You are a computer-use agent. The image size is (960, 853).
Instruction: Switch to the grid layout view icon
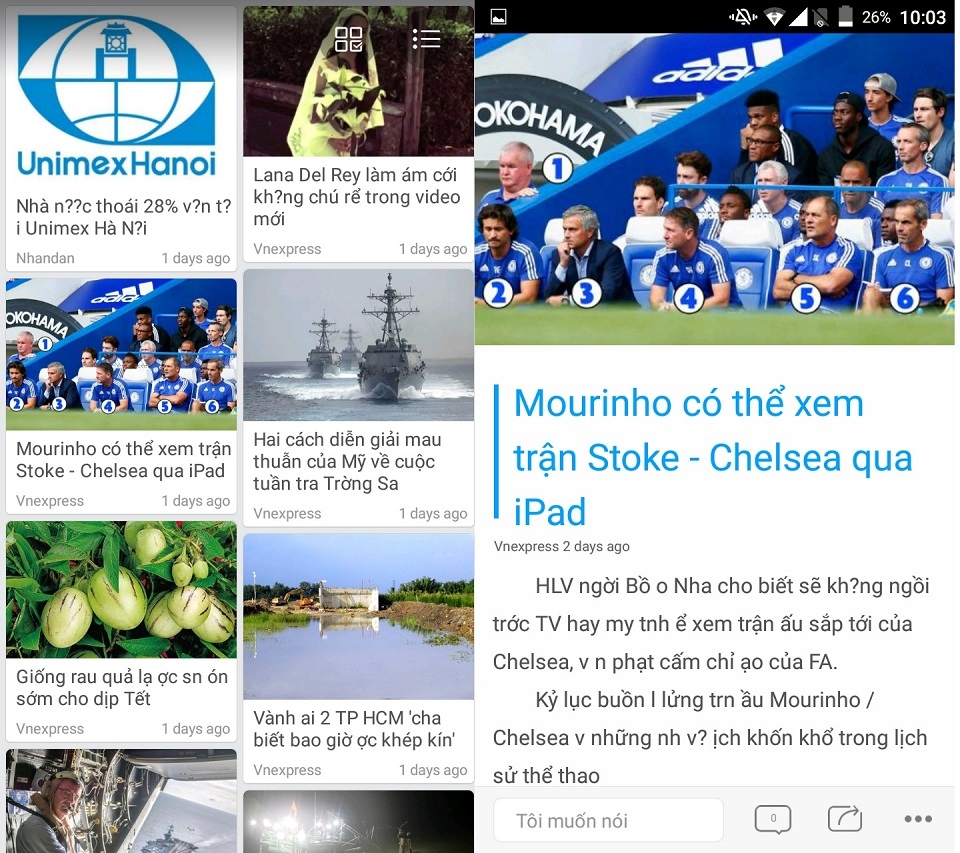(x=348, y=39)
